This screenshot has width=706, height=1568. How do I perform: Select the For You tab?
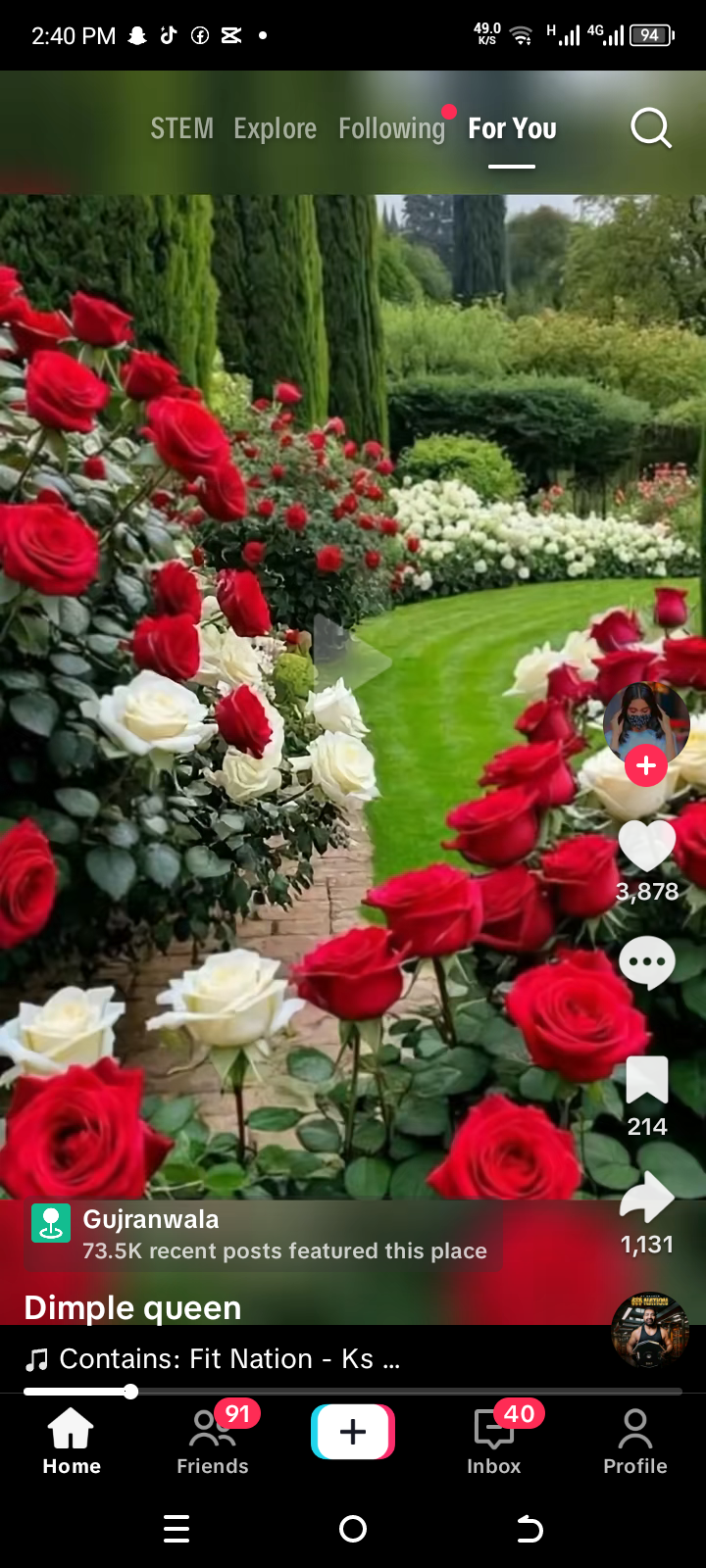512,128
